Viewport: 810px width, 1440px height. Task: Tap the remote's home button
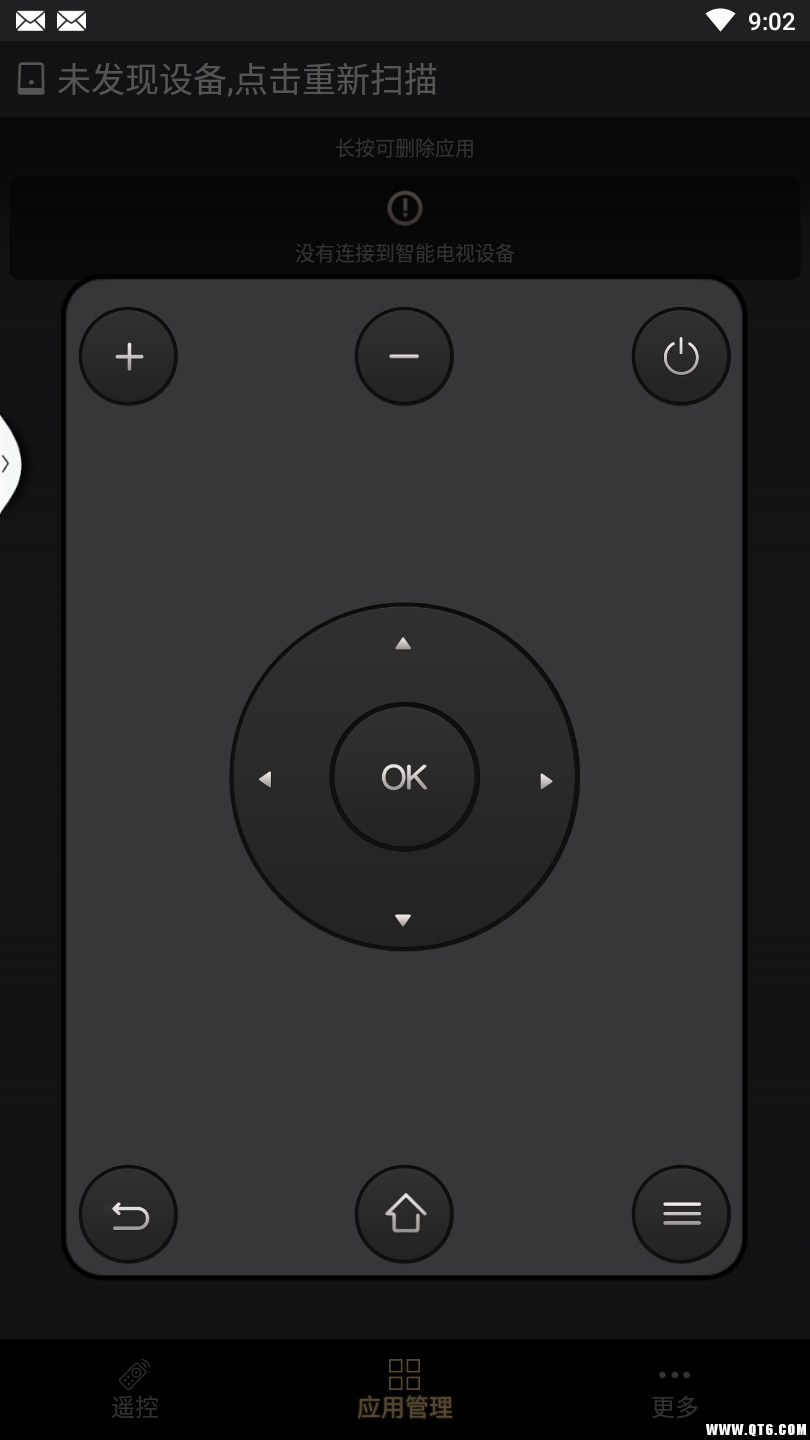coord(404,1215)
